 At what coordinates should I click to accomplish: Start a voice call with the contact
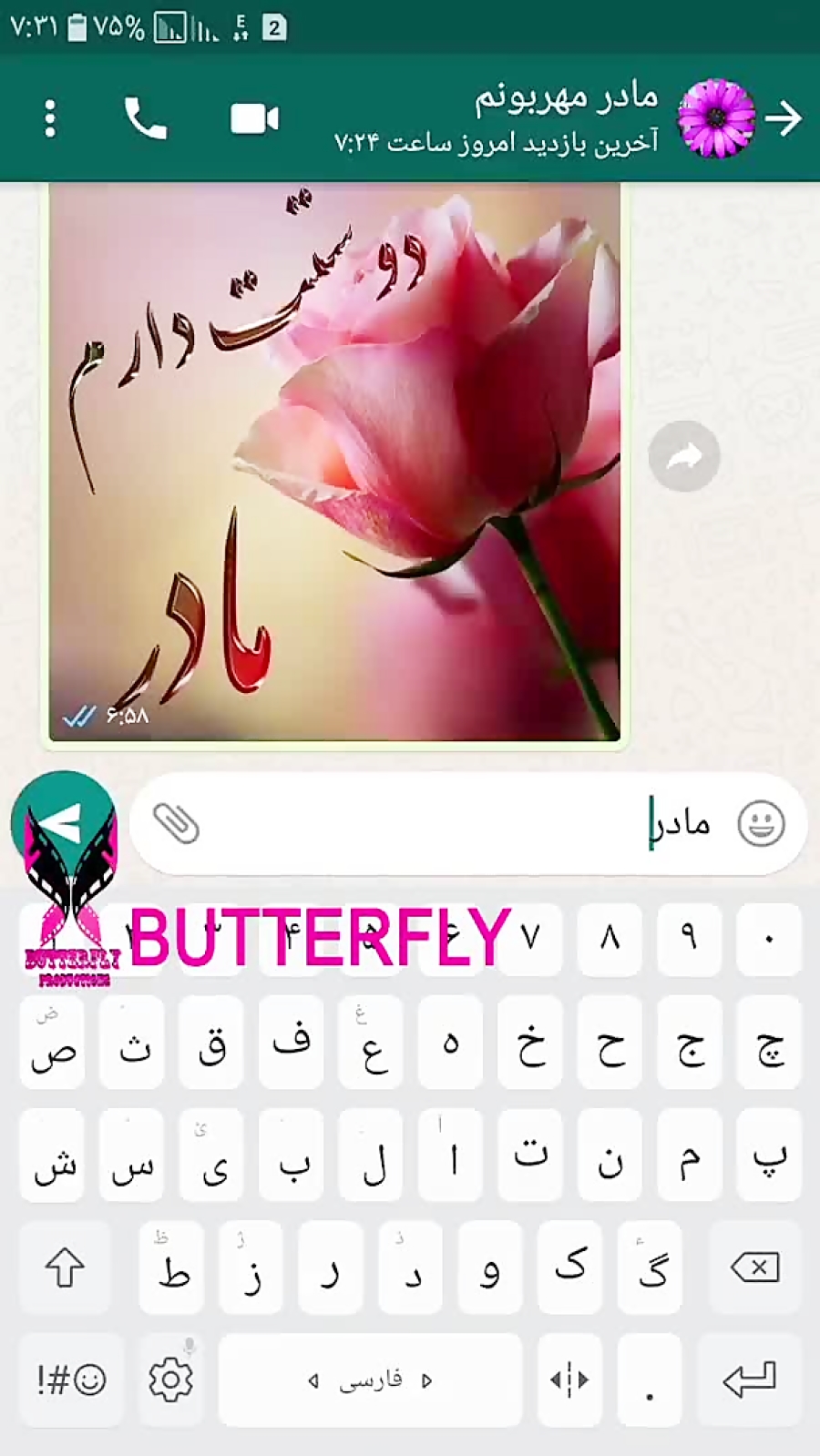tap(146, 119)
